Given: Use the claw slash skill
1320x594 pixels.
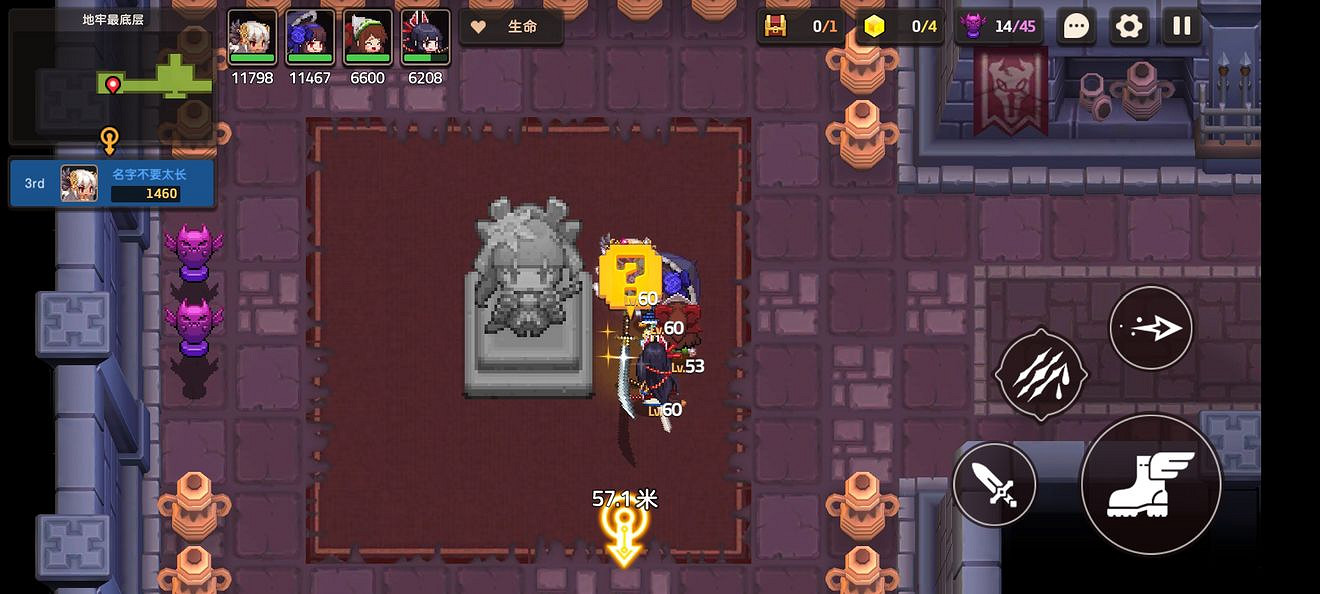Looking at the screenshot, I should pyautogui.click(x=1041, y=374).
